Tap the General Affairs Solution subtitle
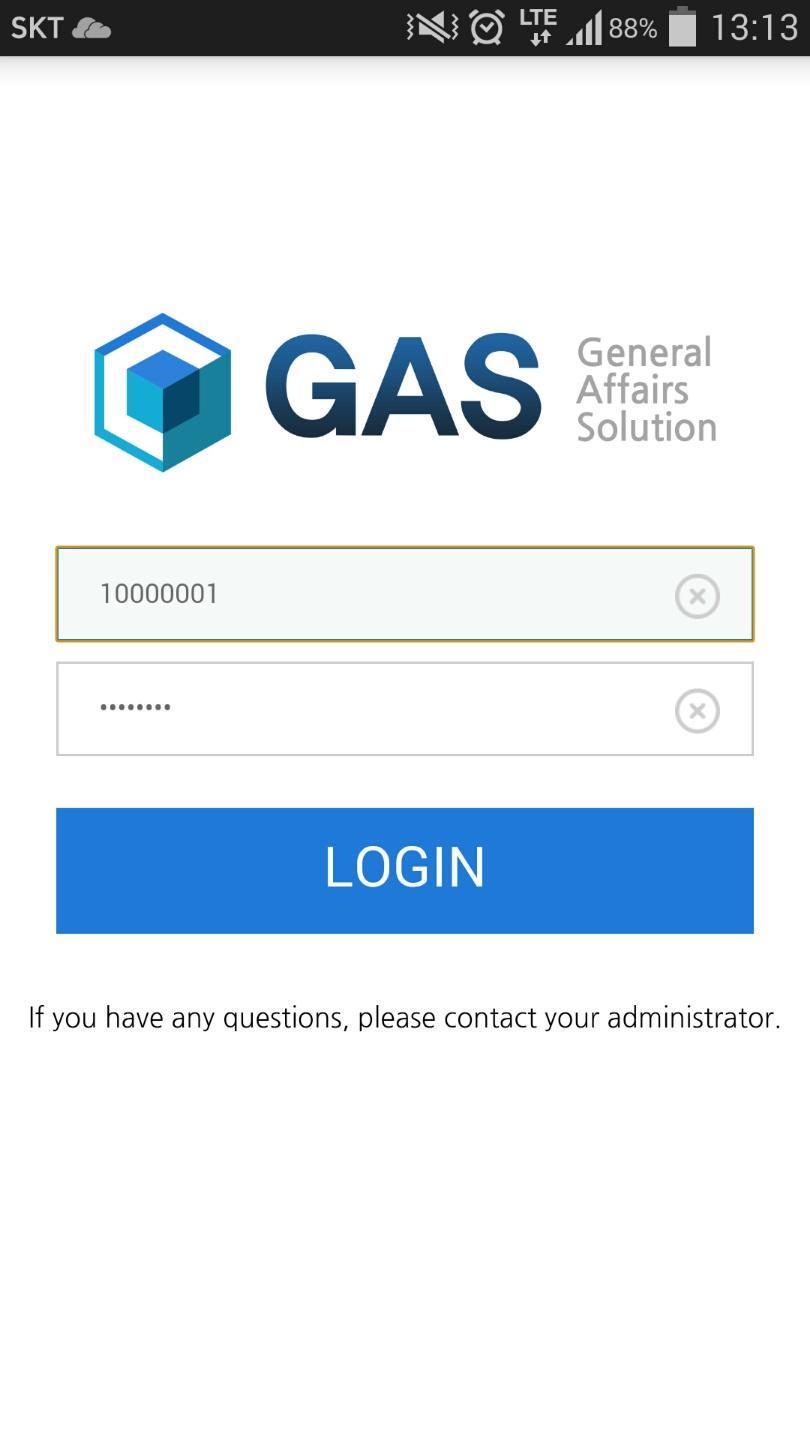 (x=645, y=390)
